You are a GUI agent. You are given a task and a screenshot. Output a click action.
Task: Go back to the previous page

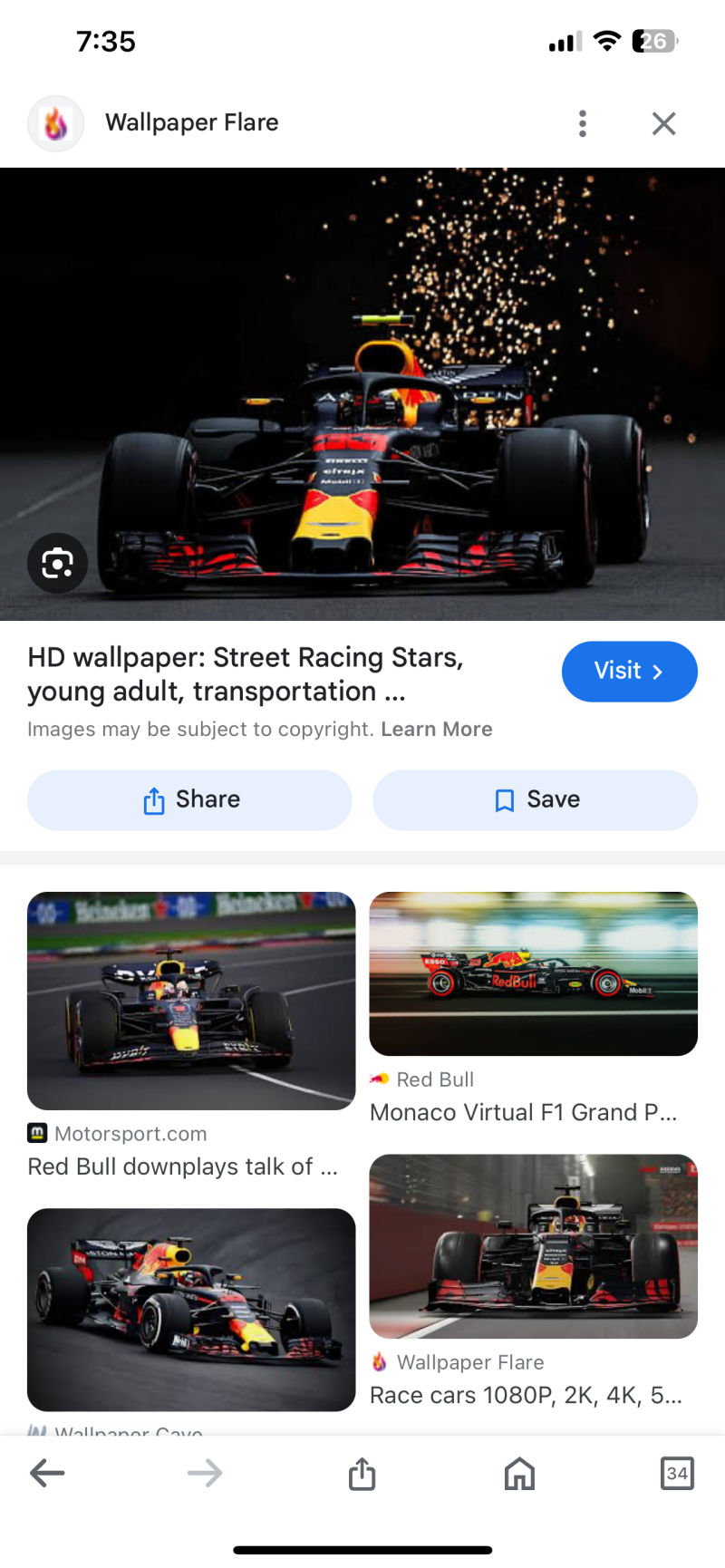(x=47, y=1473)
